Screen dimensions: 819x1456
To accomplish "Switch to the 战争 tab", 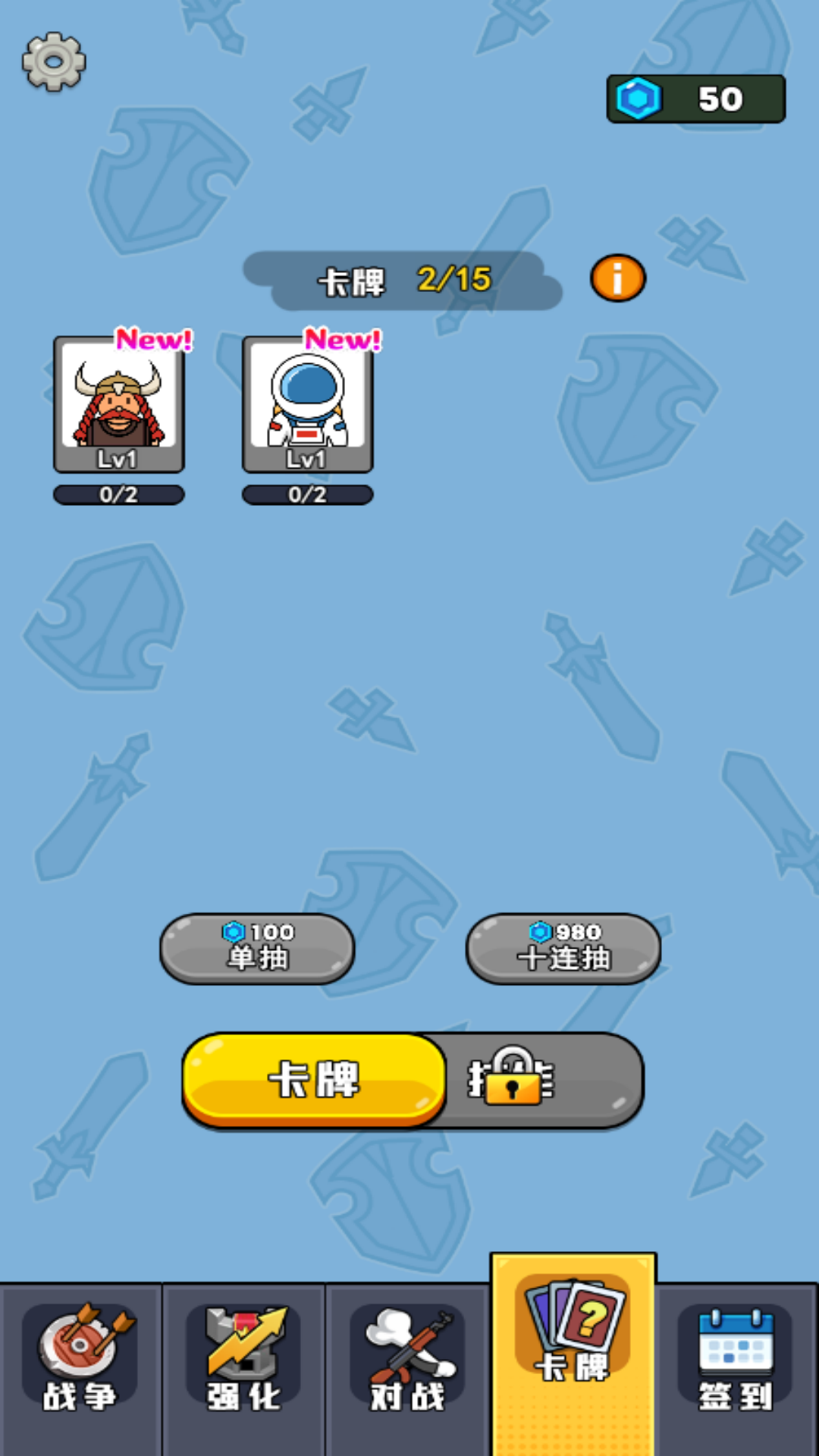I will (x=80, y=1357).
